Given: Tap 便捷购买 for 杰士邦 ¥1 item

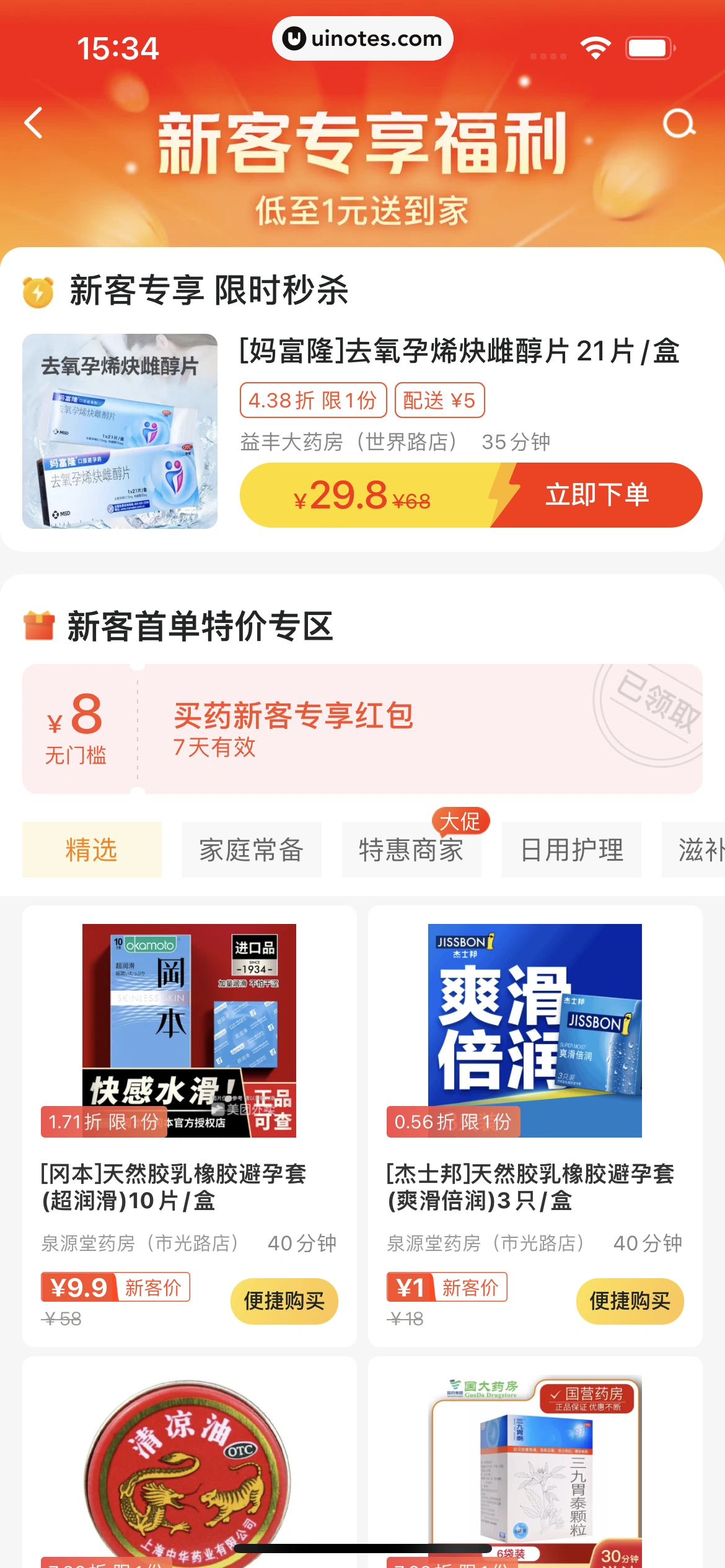Looking at the screenshot, I should click(630, 1300).
